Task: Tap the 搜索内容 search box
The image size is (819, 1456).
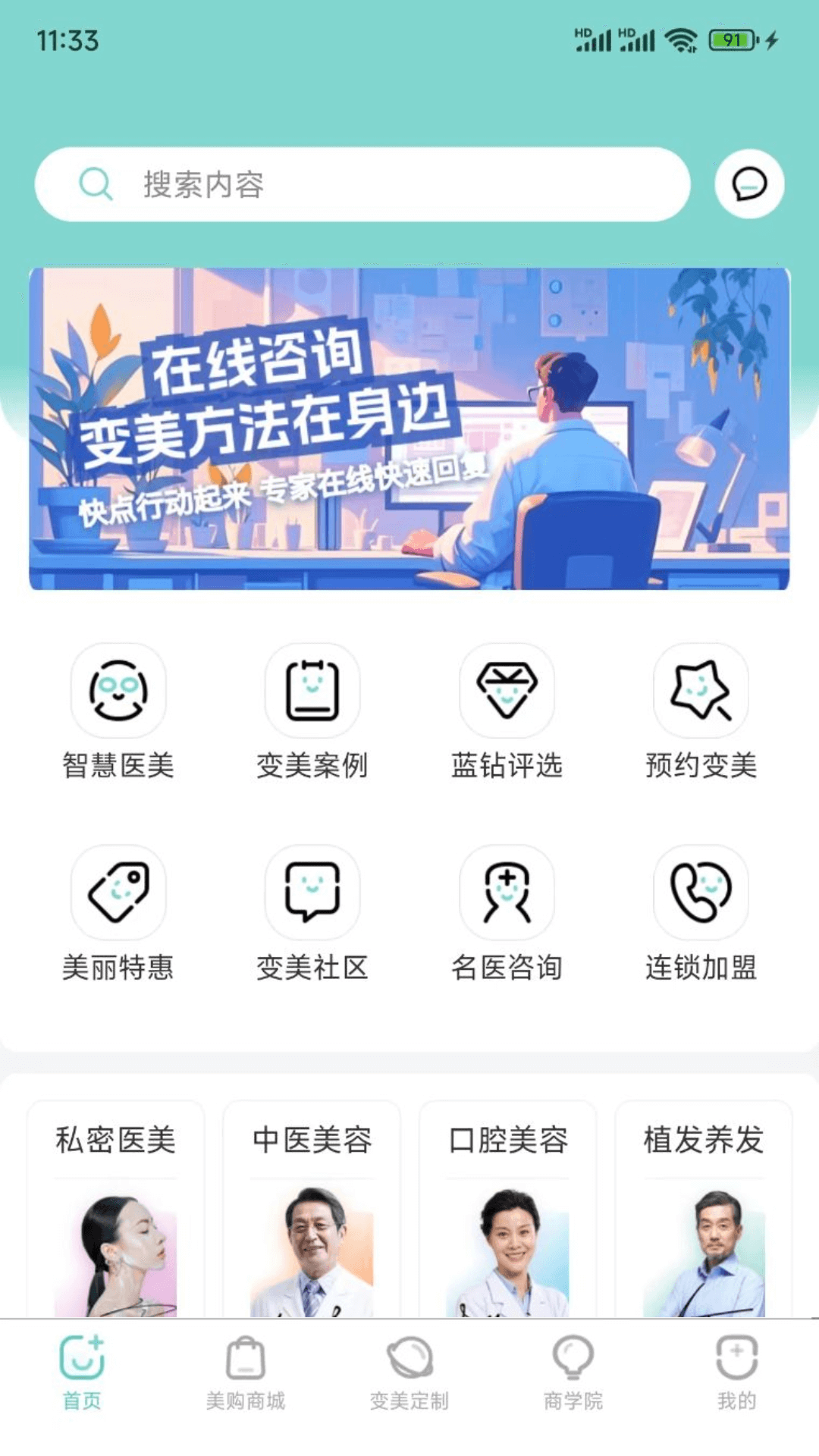Action: (362, 184)
